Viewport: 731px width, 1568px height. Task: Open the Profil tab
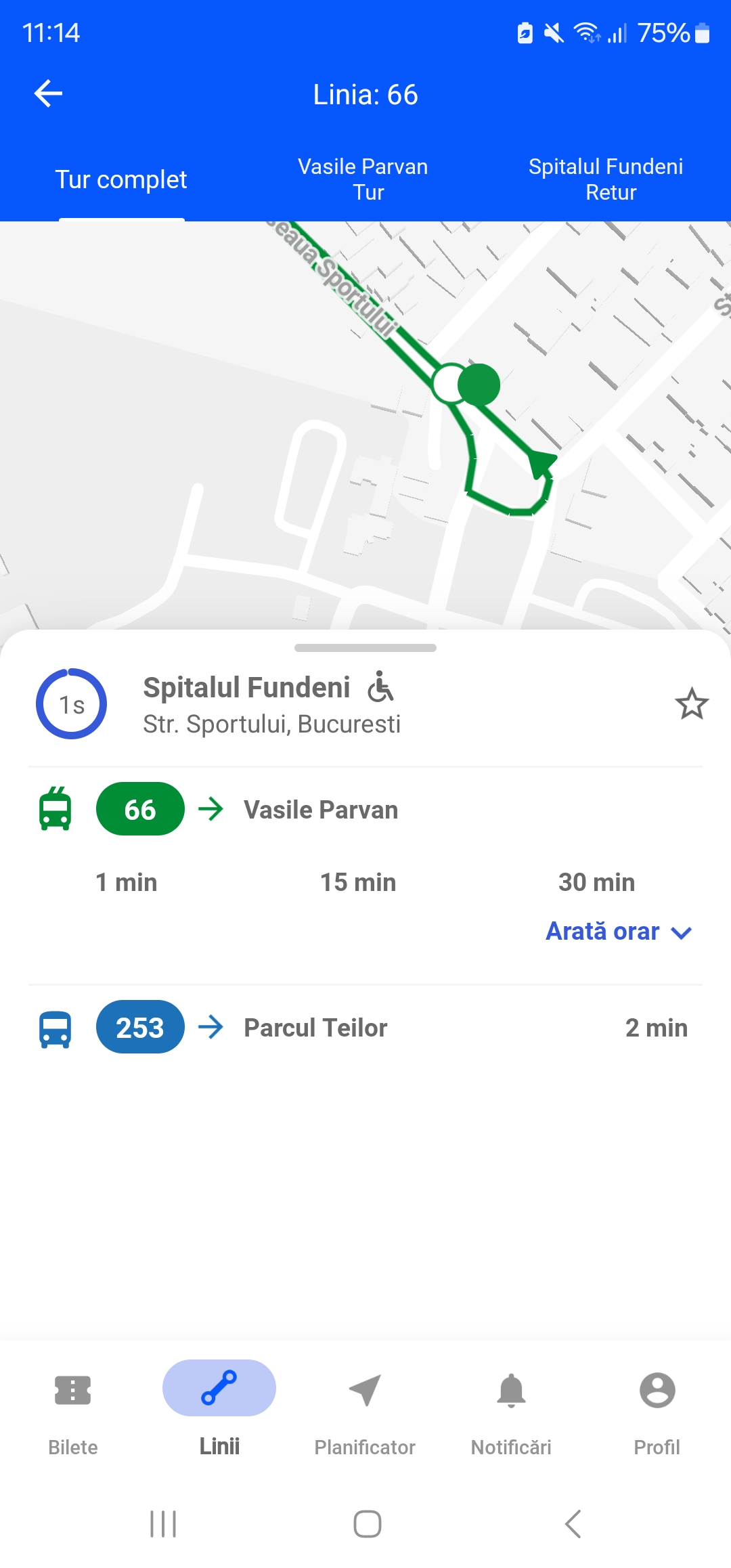point(657,1410)
